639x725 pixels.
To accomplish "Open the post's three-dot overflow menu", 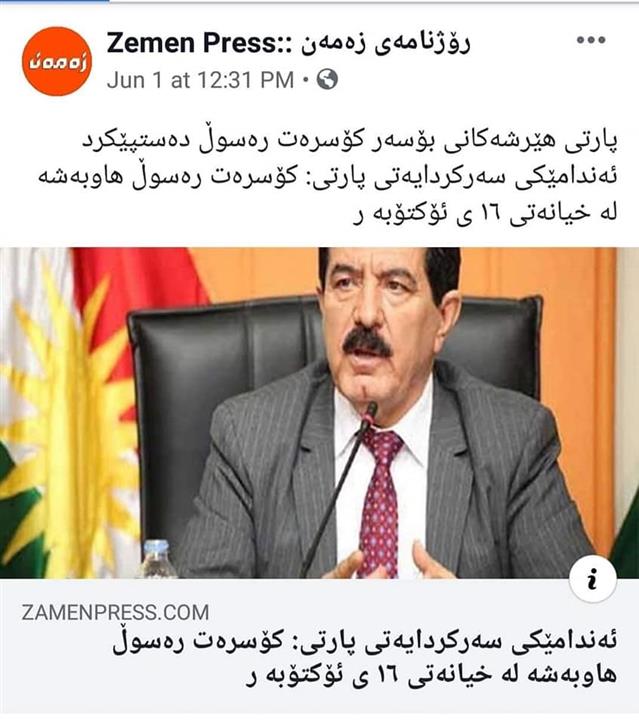I will point(591,40).
